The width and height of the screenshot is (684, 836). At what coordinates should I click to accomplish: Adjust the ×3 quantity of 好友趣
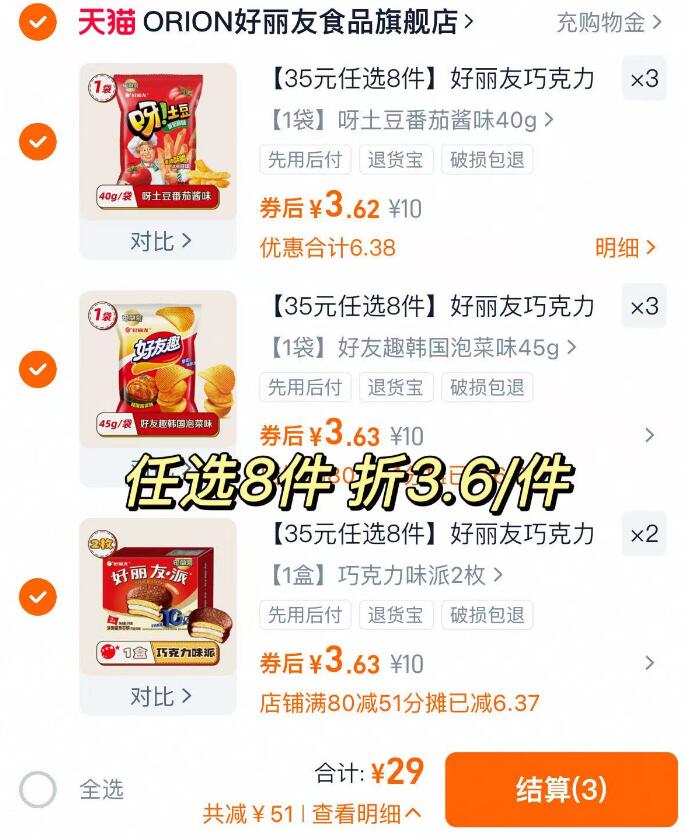point(644,306)
